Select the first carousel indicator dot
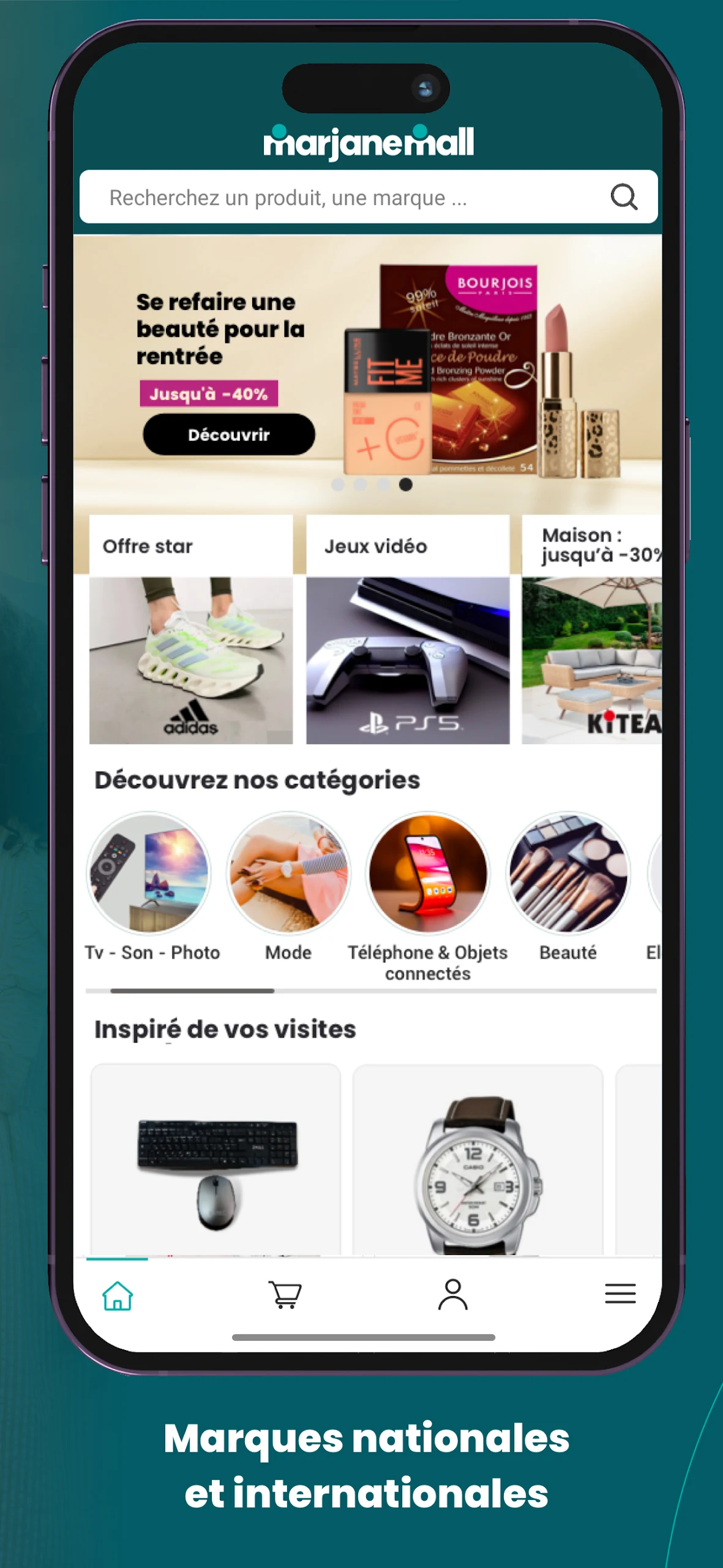723x1568 pixels. click(x=337, y=484)
